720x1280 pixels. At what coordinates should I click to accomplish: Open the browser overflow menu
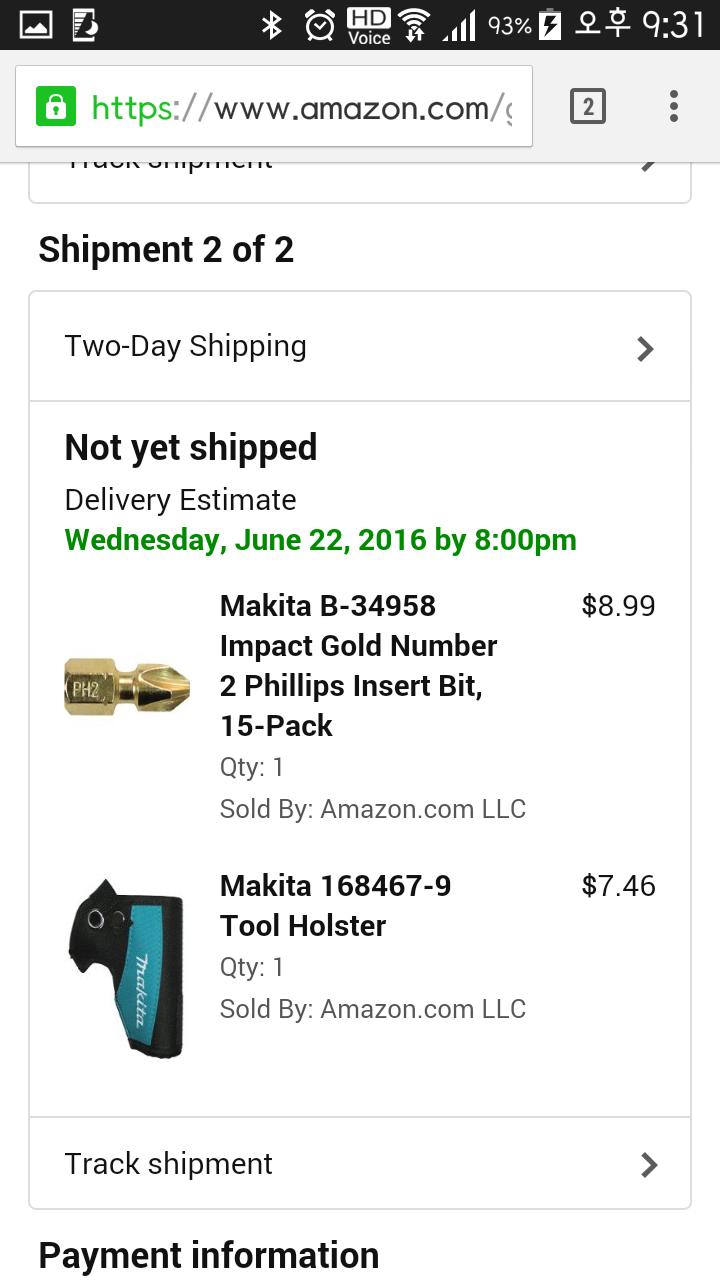pyautogui.click(x=674, y=106)
